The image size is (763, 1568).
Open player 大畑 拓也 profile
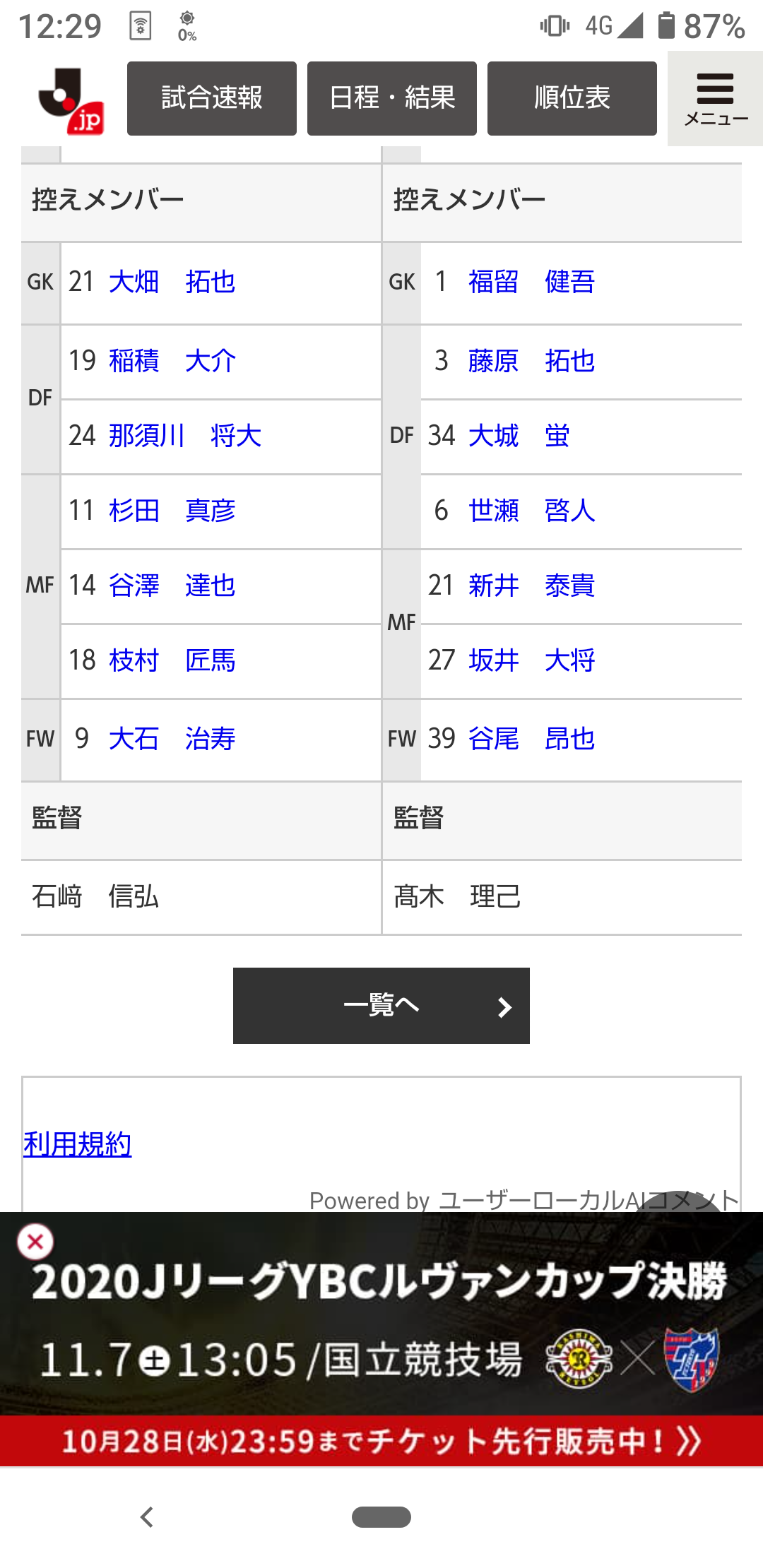tap(172, 282)
